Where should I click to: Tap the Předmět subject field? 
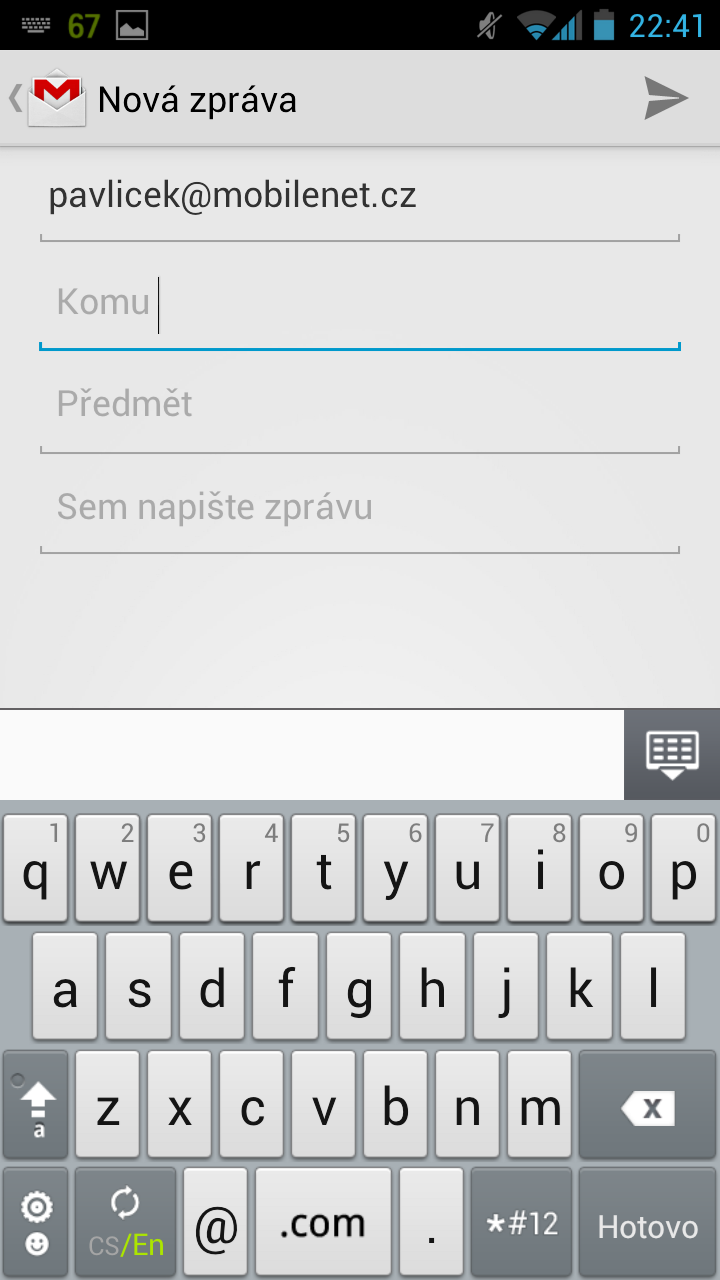[x=360, y=405]
